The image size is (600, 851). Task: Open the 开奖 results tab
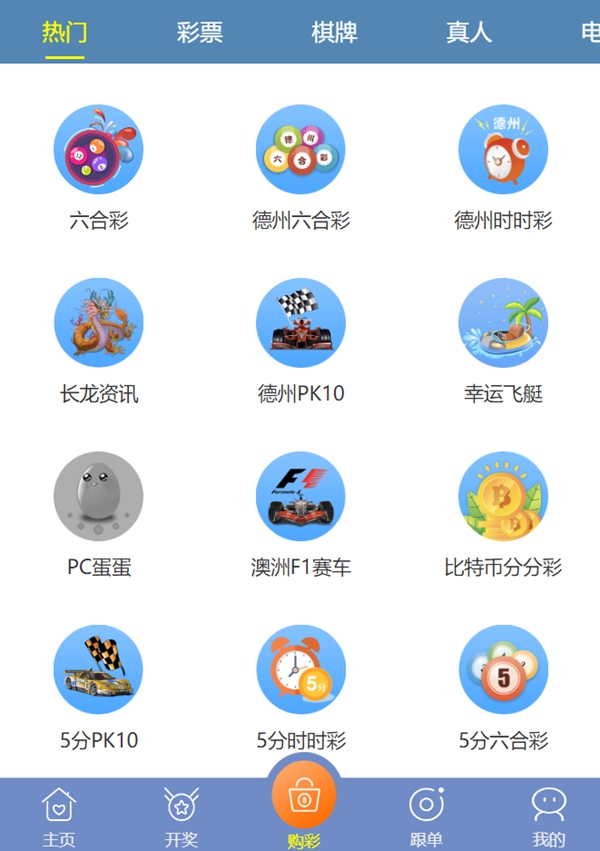tap(180, 815)
